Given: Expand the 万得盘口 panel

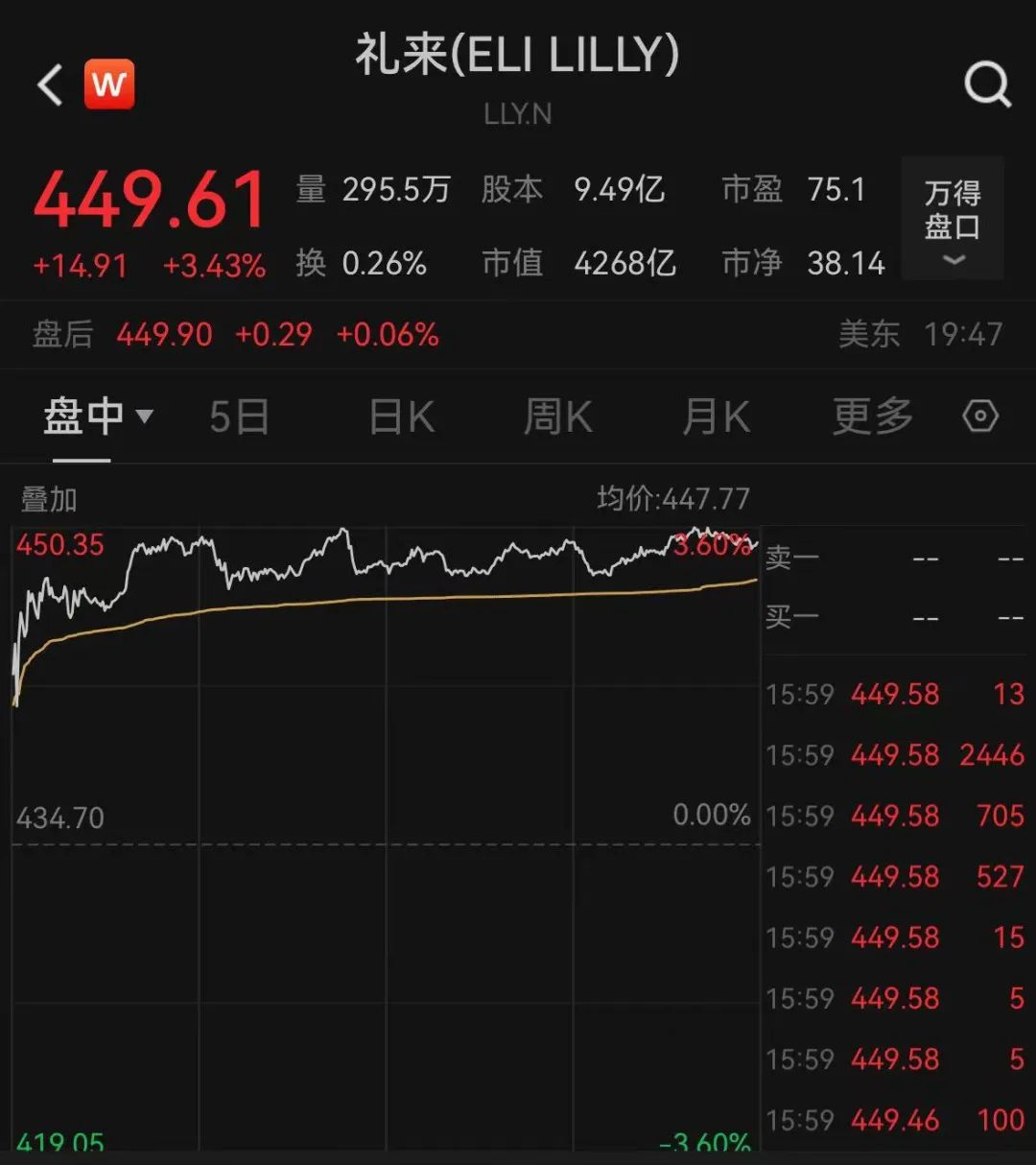Looking at the screenshot, I should [952, 219].
